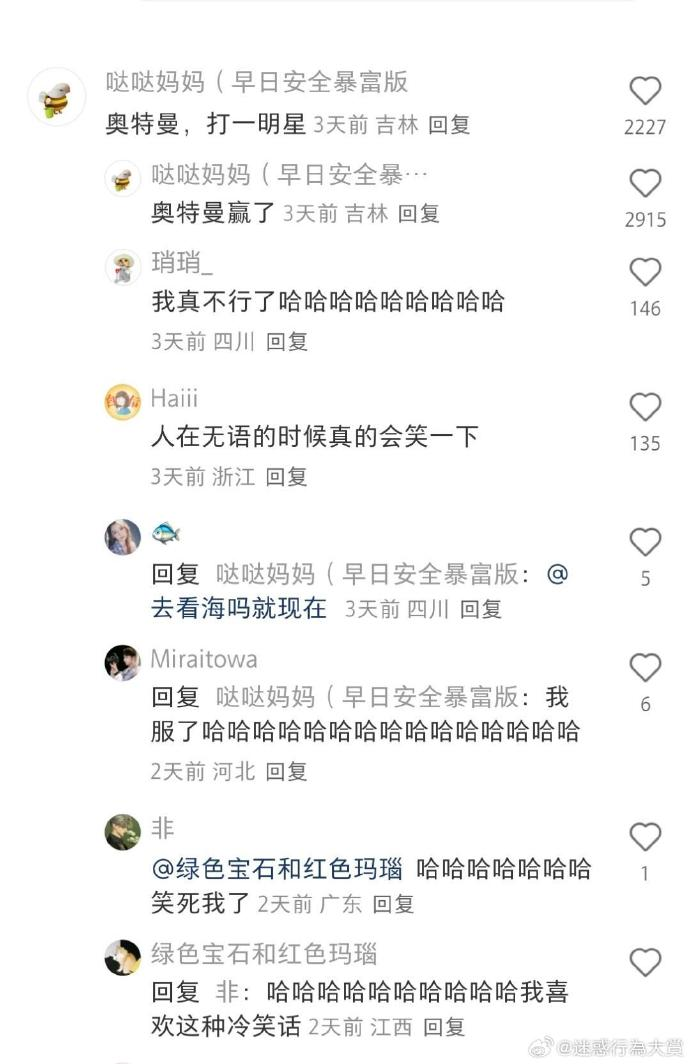The width and height of the screenshot is (690, 1064).
Task: Like the reply '奥特曼赢了'
Action: [645, 183]
